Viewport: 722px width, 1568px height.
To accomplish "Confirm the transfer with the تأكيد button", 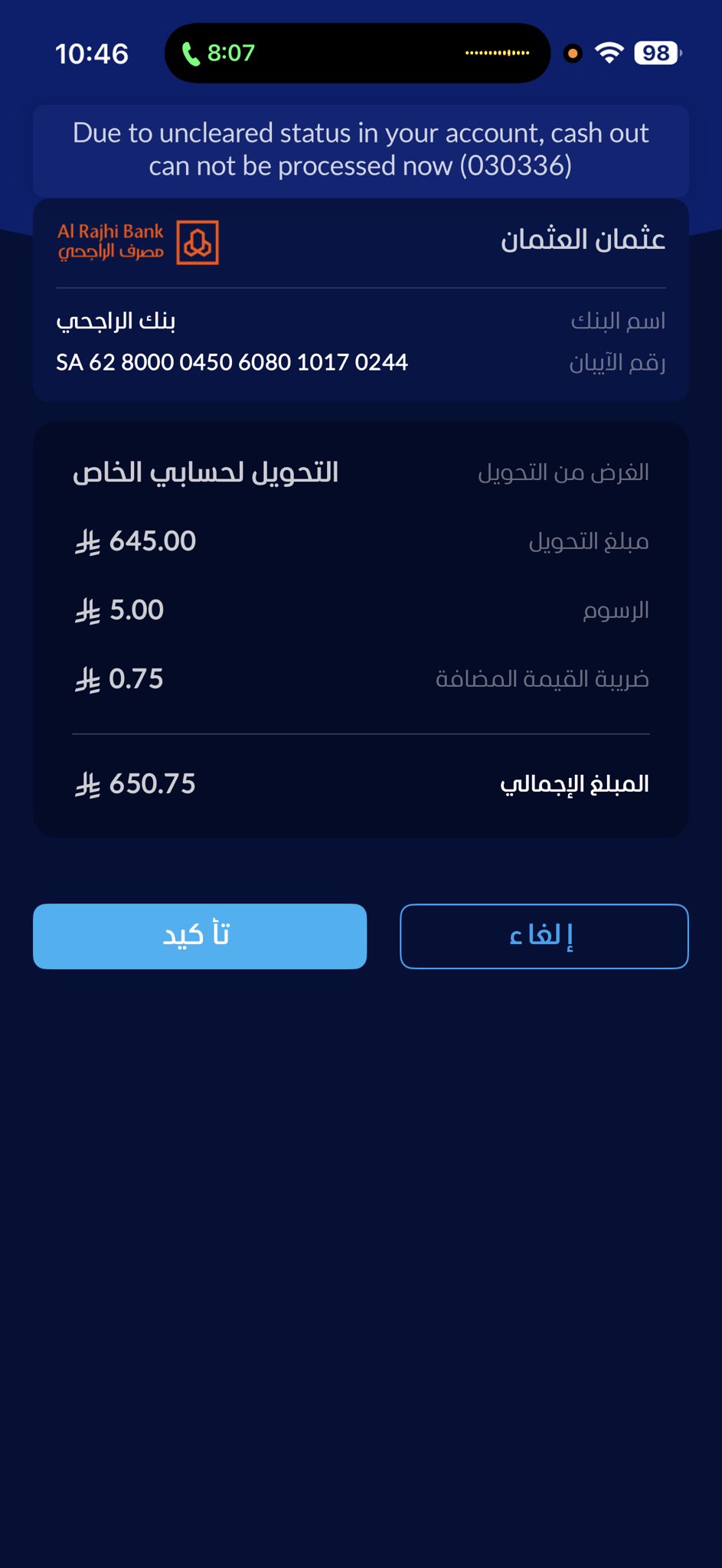I will (199, 936).
